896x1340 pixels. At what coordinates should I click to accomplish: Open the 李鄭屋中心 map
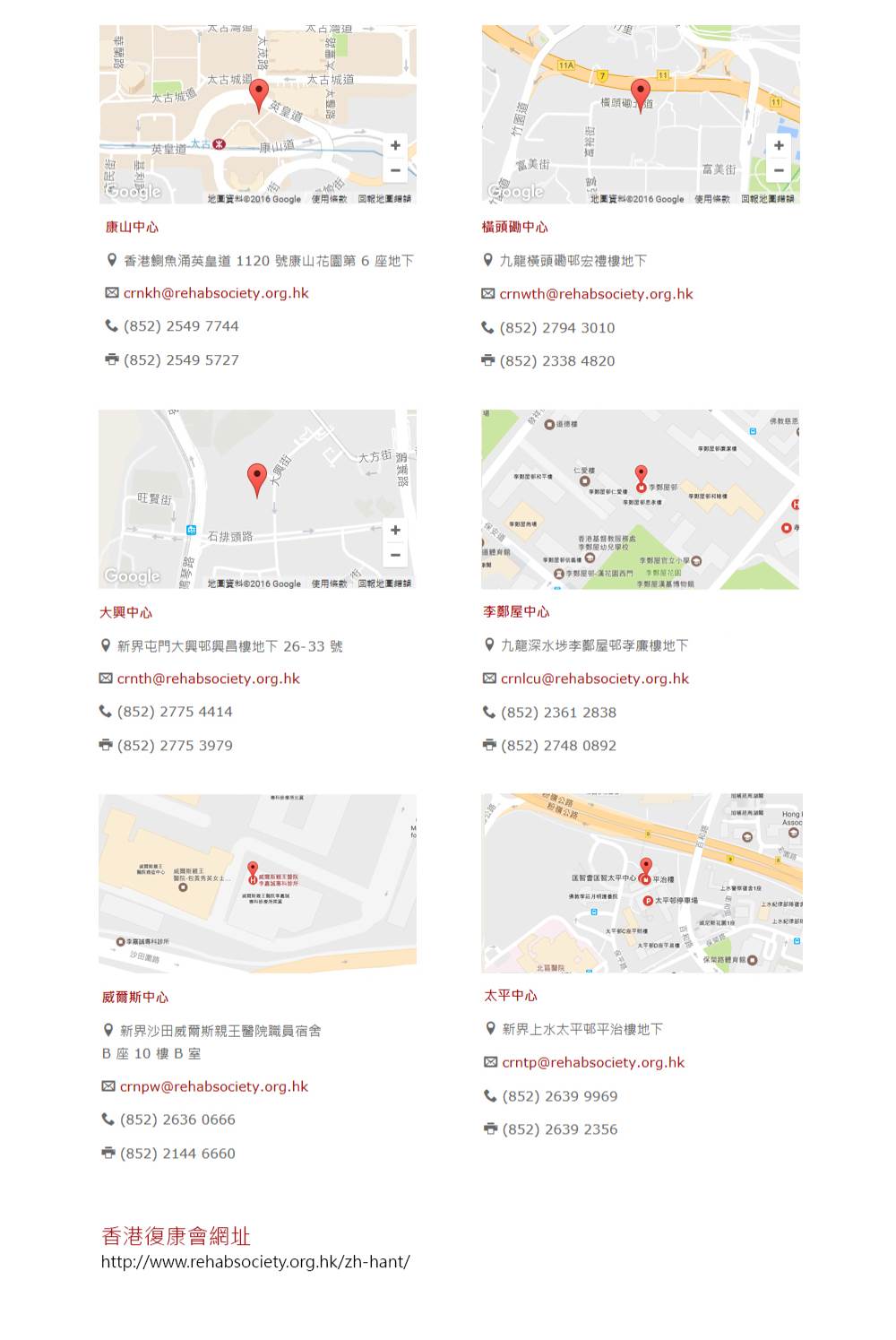640,499
